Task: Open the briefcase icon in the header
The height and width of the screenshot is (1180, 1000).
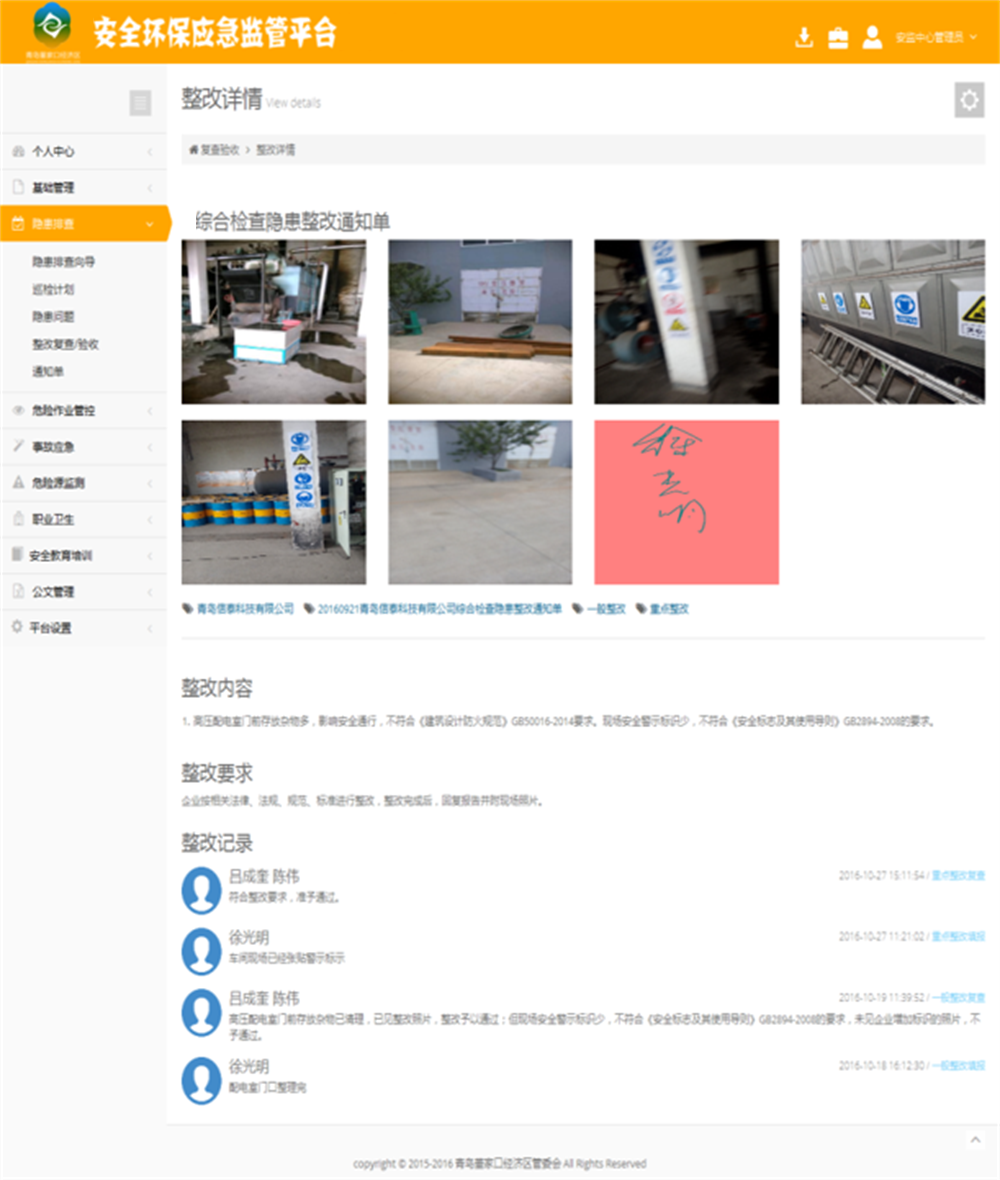Action: [838, 38]
